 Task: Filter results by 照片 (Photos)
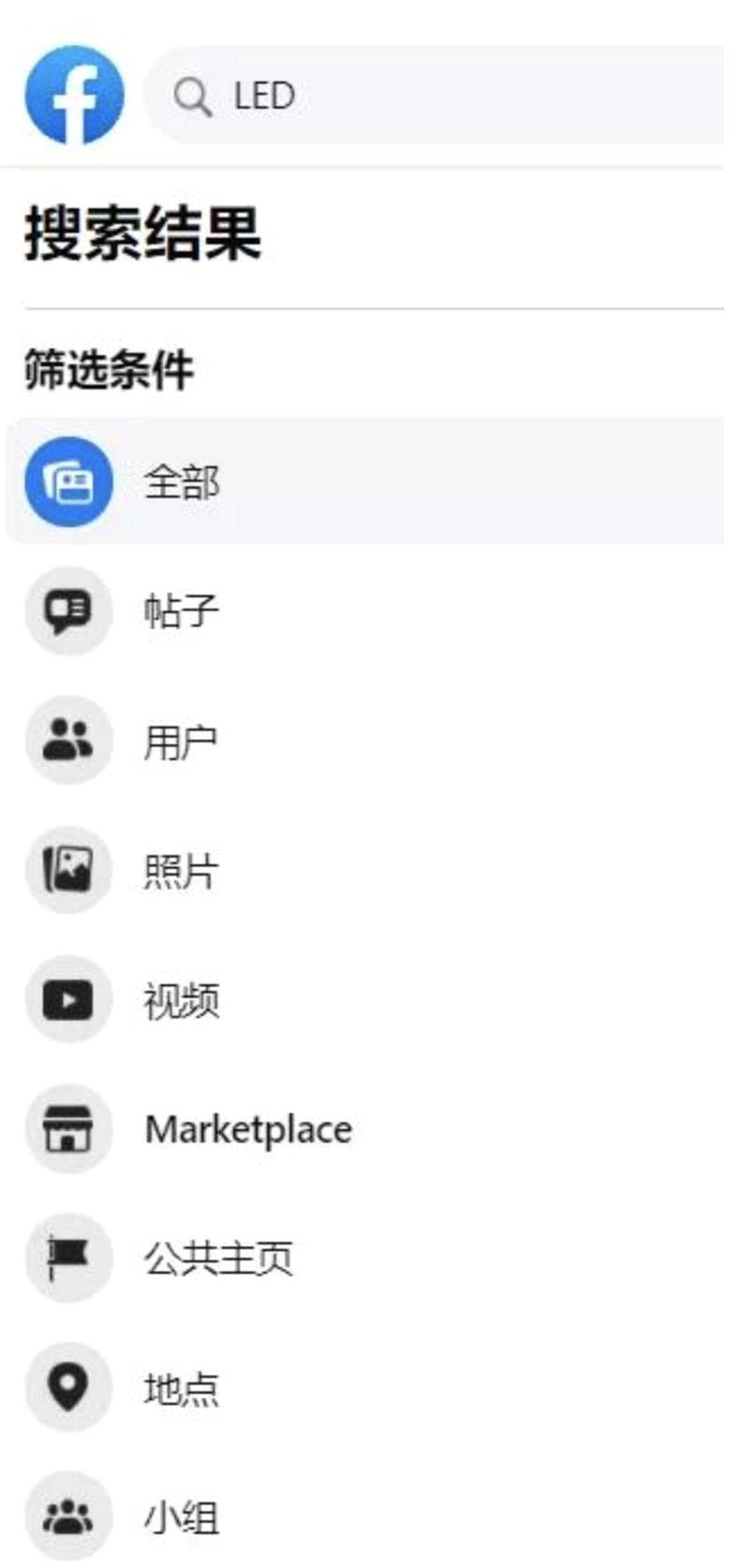tap(181, 871)
